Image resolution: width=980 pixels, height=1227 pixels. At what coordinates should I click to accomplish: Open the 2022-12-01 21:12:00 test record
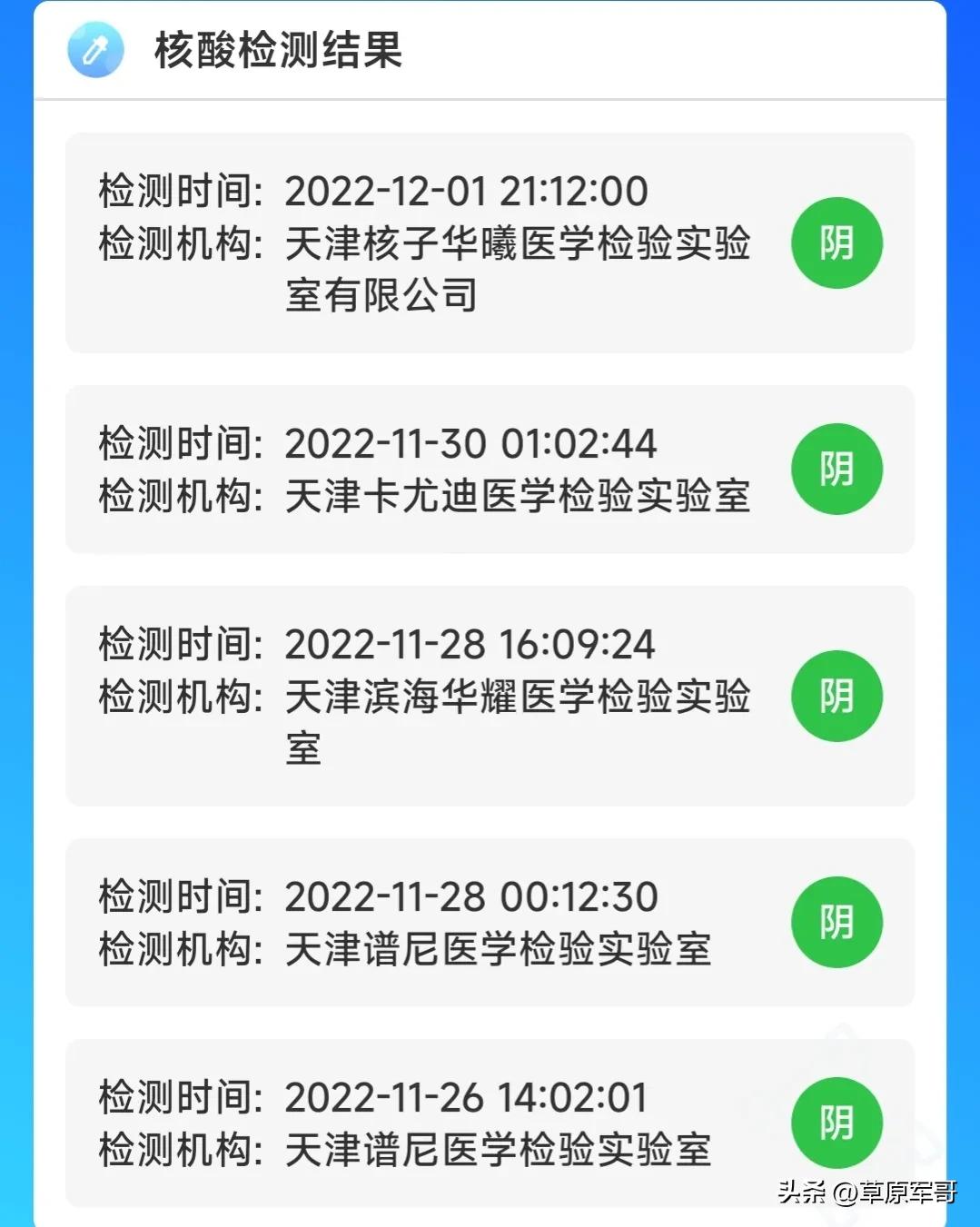(x=490, y=241)
